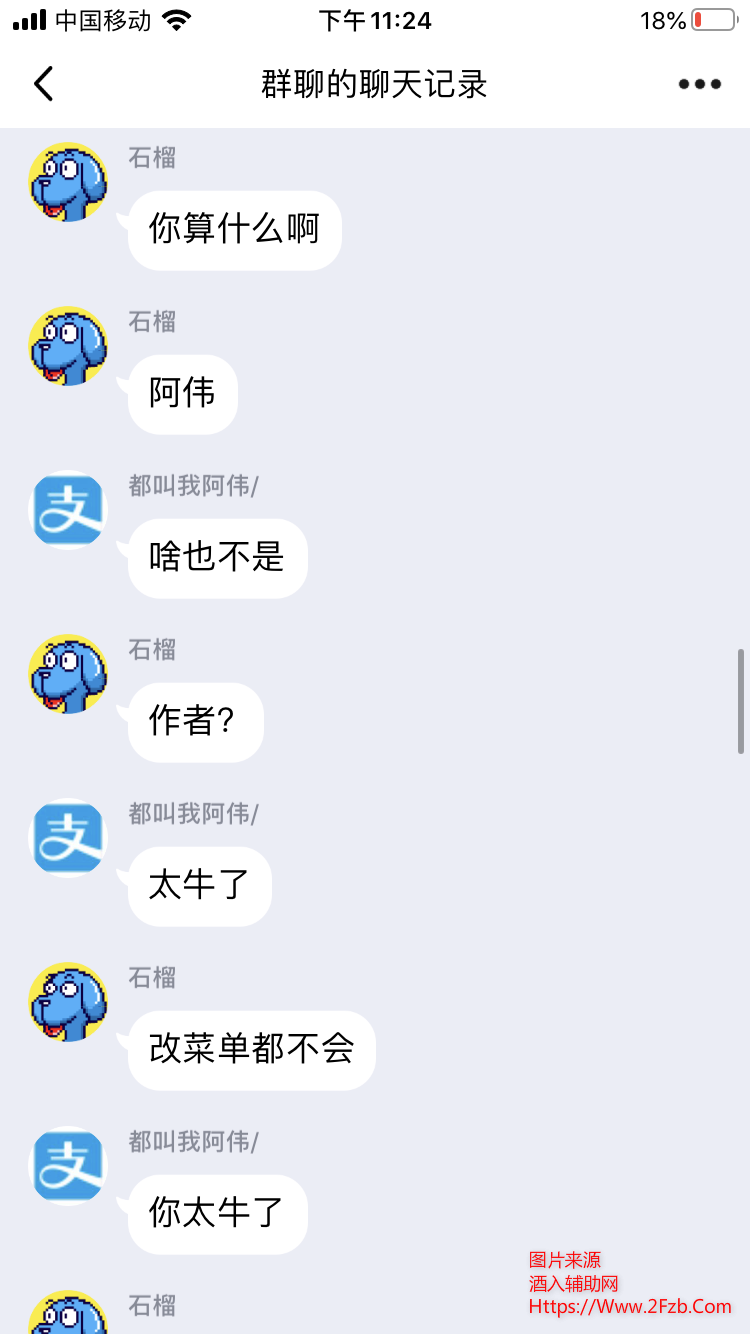The width and height of the screenshot is (750, 1334).
Task: Tap the clock 下午 11:24 in status bar
Action: pos(375,19)
